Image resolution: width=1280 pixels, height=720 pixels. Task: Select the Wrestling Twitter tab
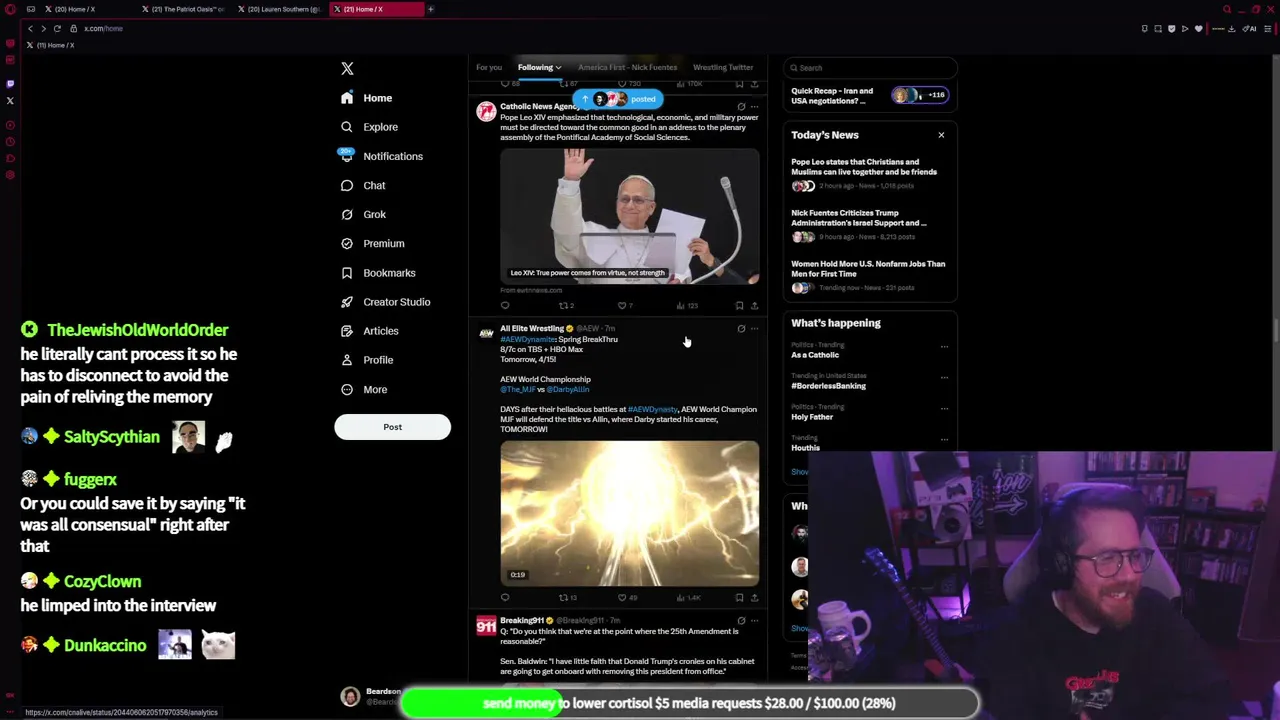pyautogui.click(x=723, y=67)
